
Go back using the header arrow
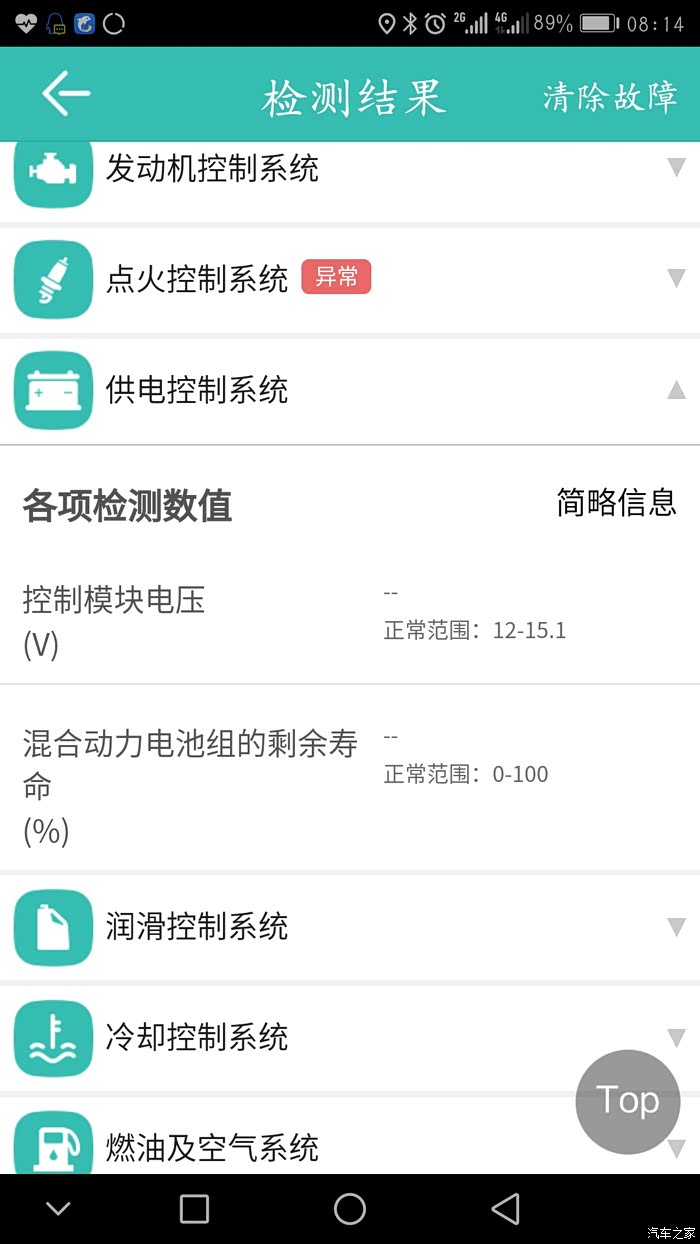(x=66, y=94)
